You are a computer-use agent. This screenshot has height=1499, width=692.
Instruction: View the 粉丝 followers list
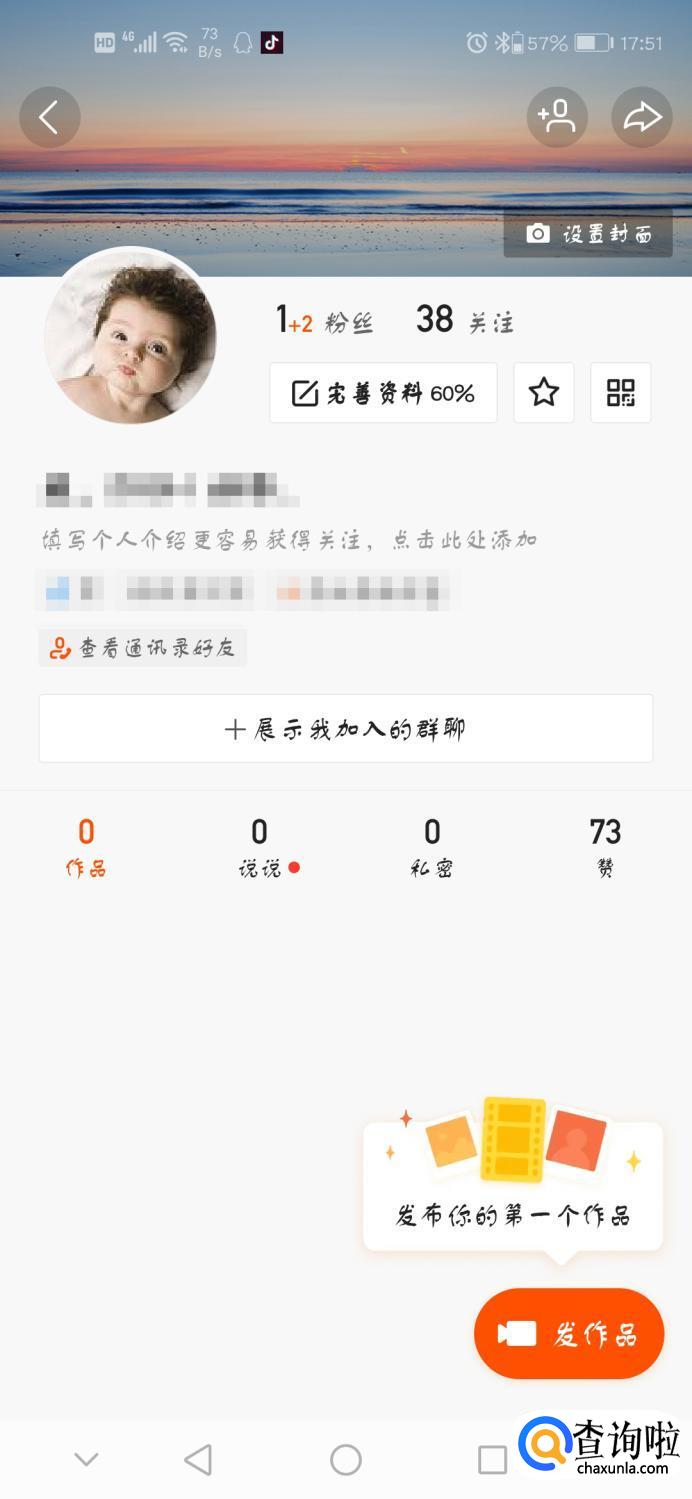click(324, 321)
